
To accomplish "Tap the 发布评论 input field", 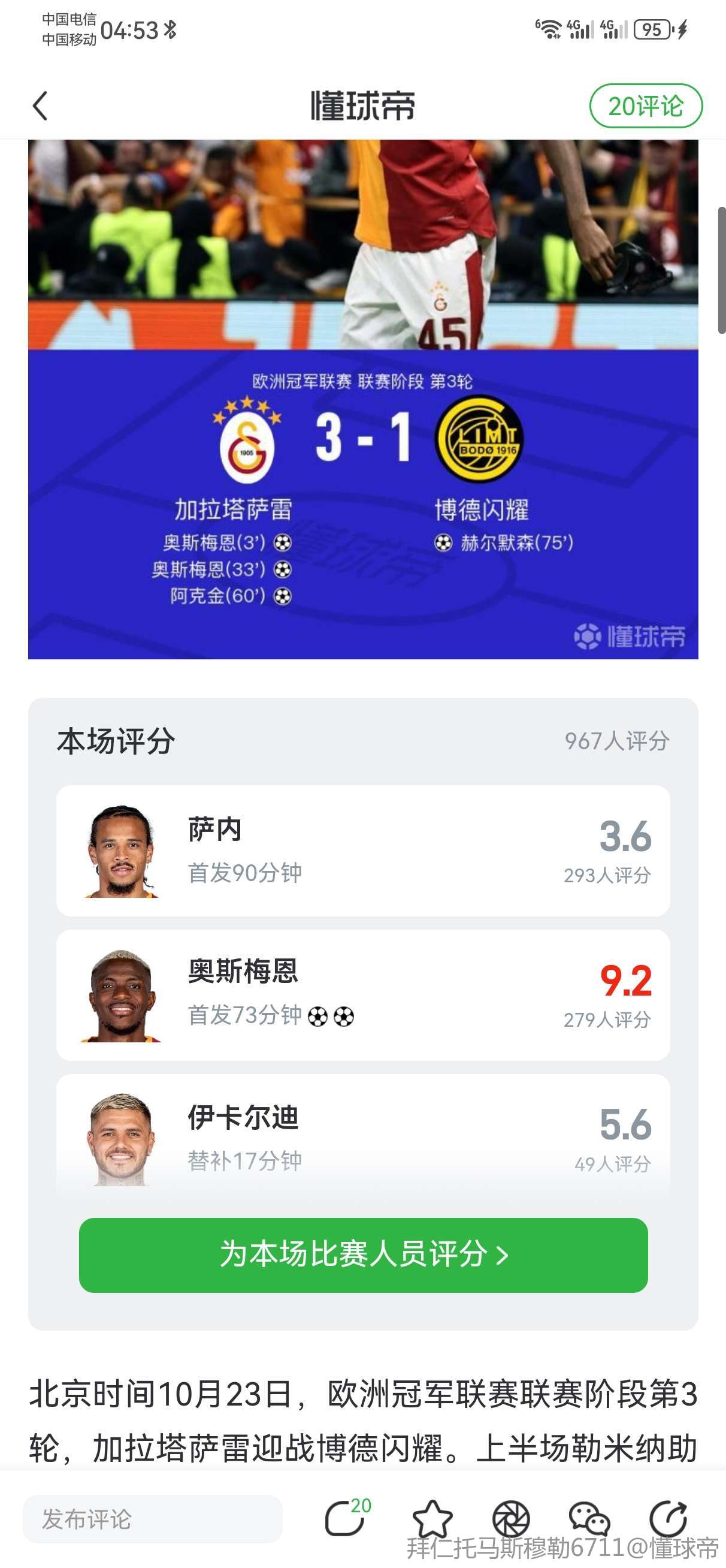I will coord(152,1519).
